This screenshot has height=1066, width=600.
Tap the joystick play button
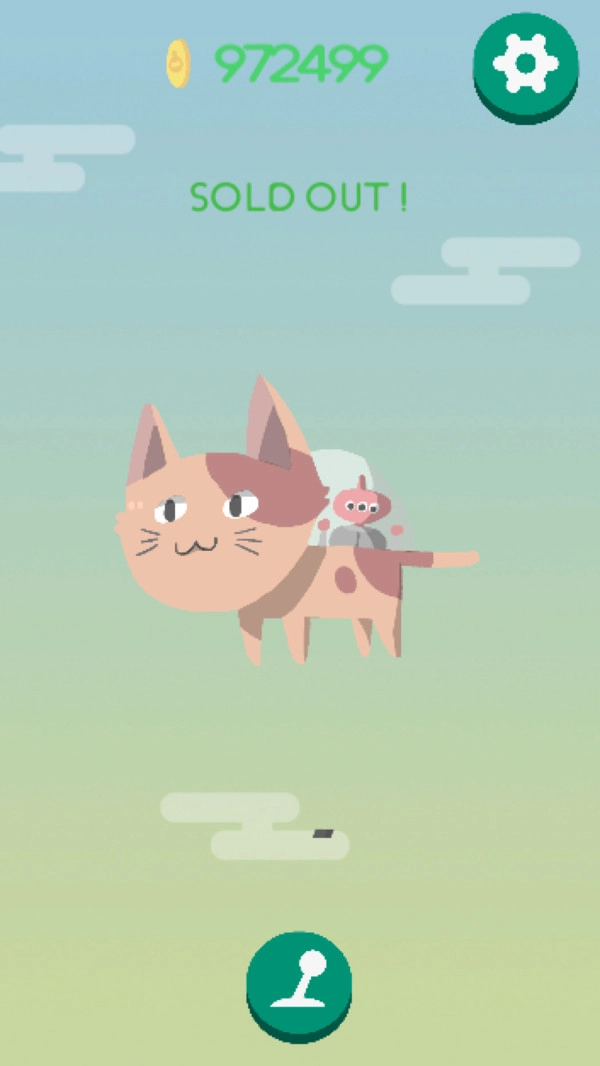(299, 981)
